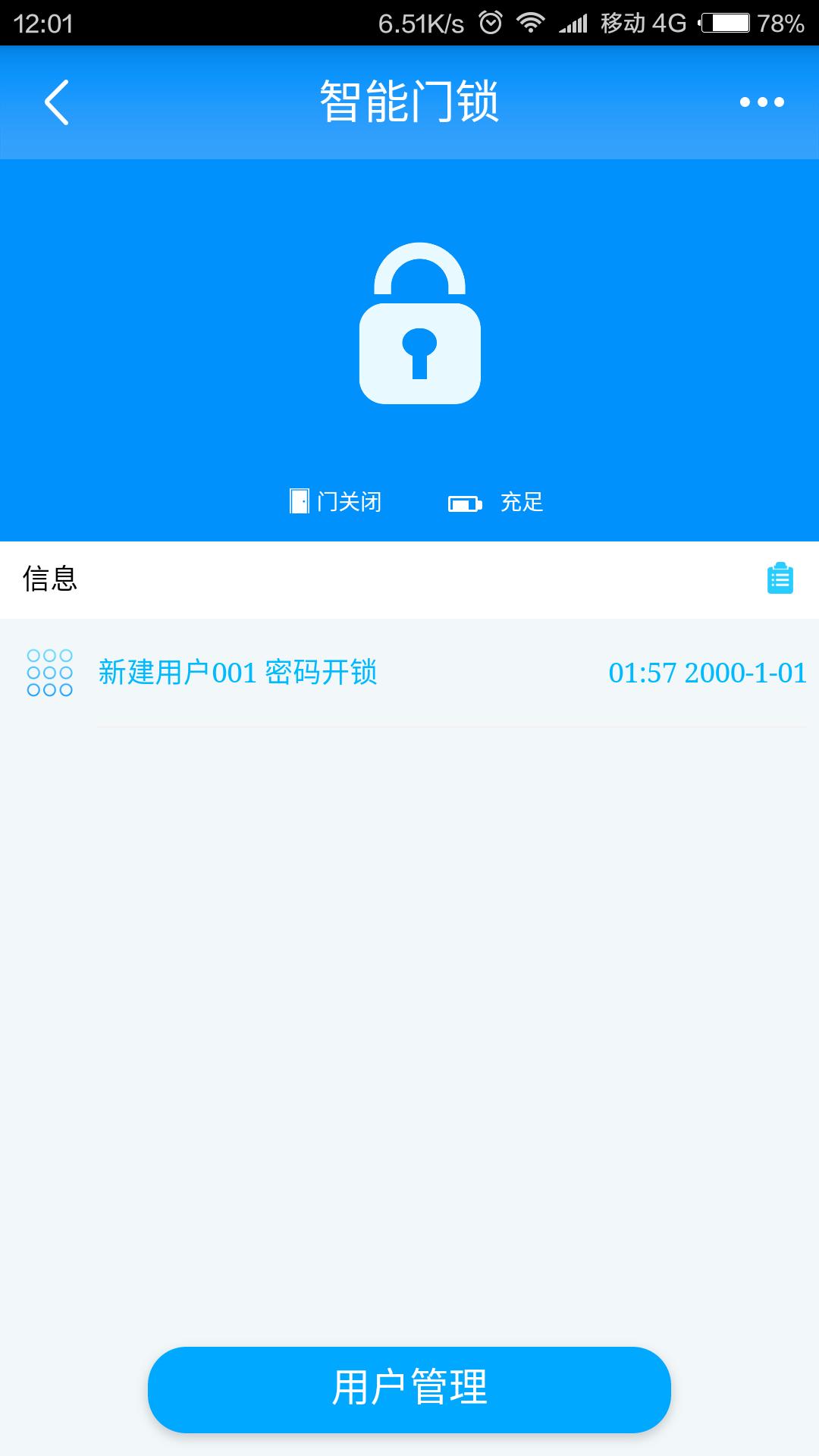
Task: Tap the large padlock icon
Action: tap(419, 324)
